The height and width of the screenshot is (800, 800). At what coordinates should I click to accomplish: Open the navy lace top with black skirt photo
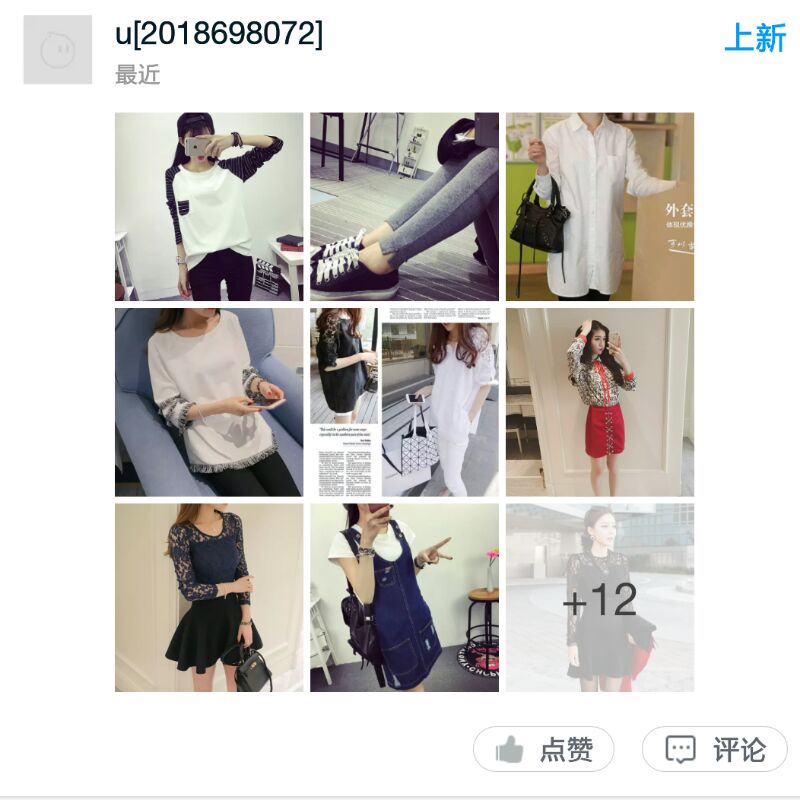click(x=208, y=597)
